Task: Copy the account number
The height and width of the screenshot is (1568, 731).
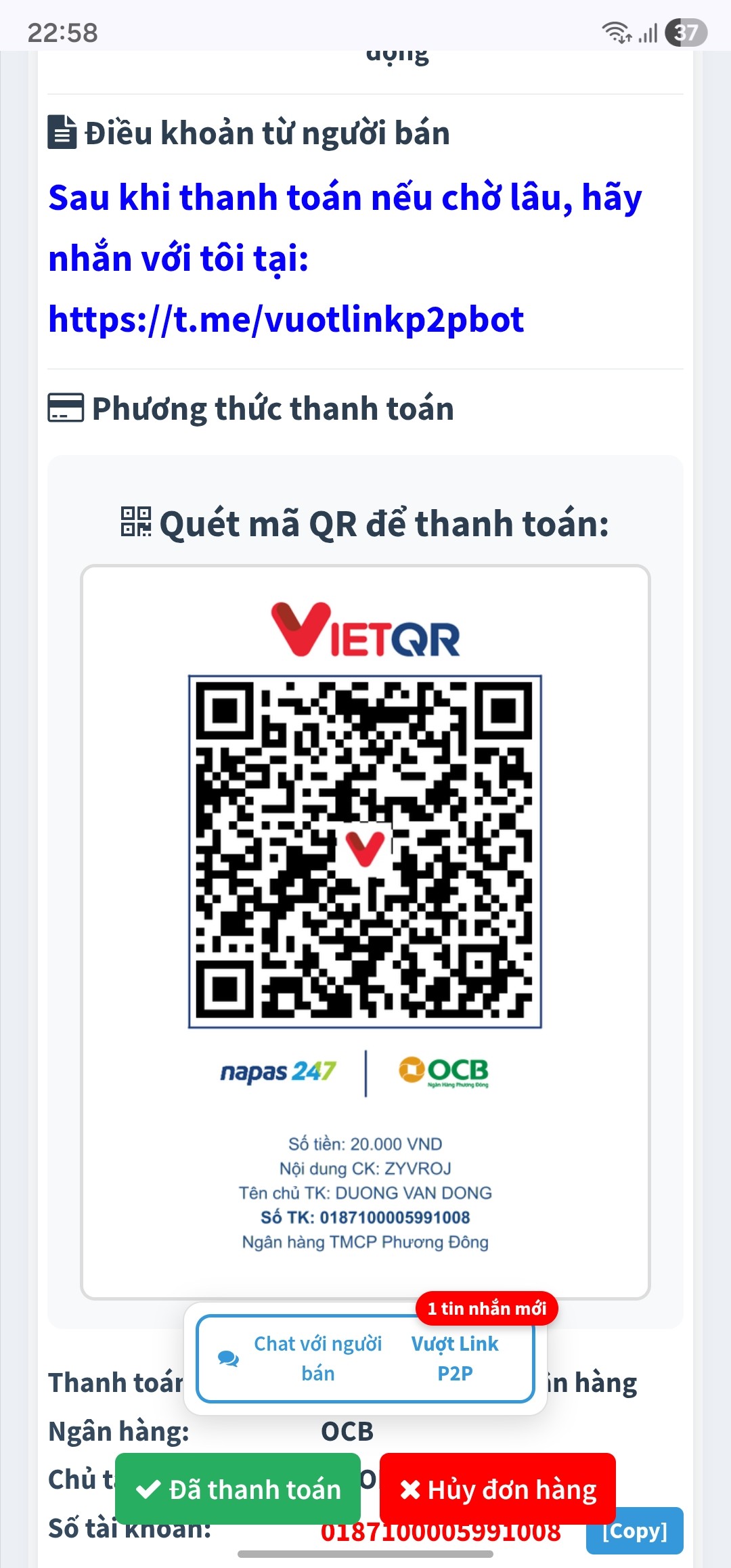Action: coord(634,1533)
